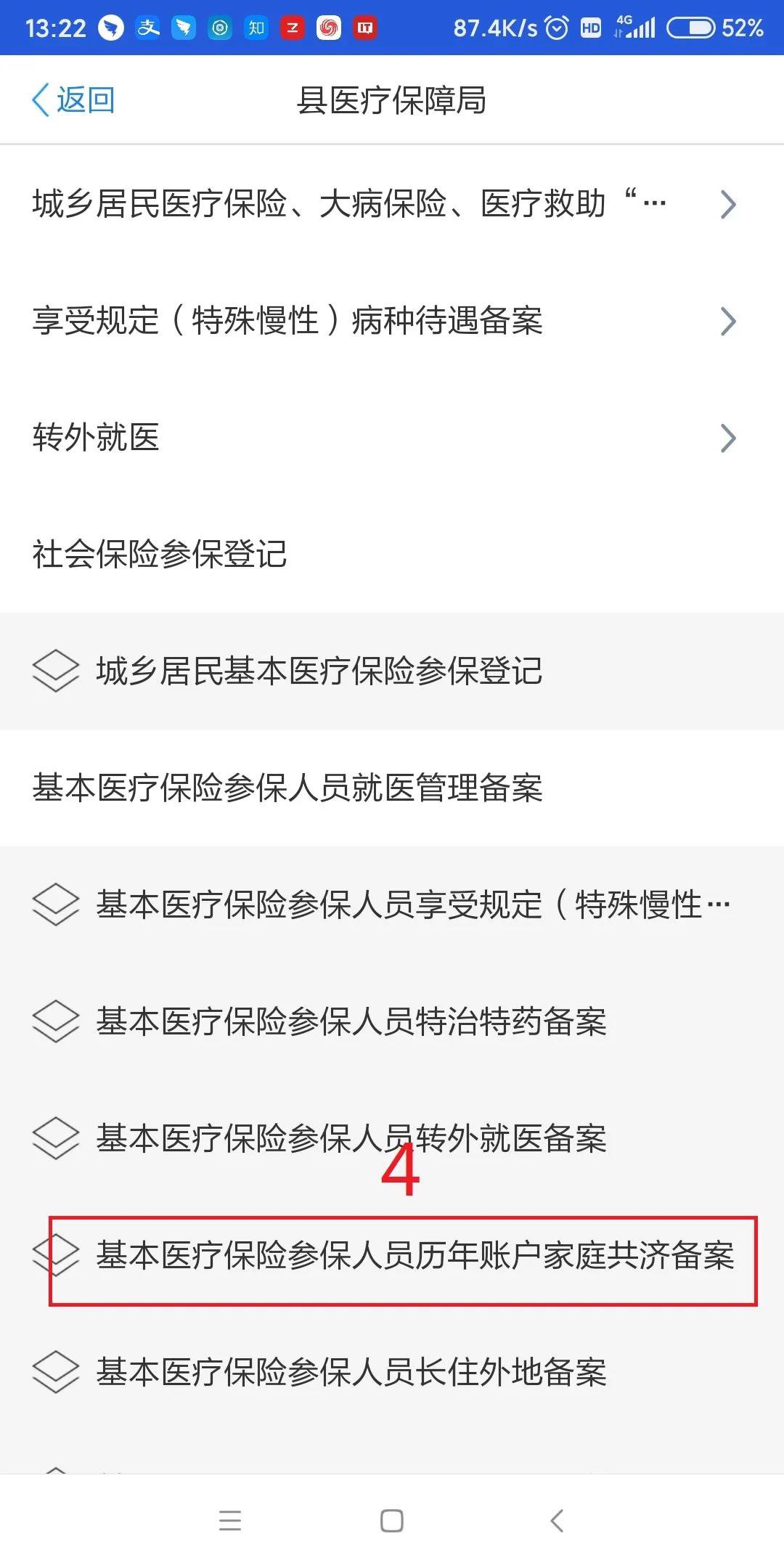Go to the system home screen
Viewport: 784px width, 1568px height.
click(x=392, y=1521)
